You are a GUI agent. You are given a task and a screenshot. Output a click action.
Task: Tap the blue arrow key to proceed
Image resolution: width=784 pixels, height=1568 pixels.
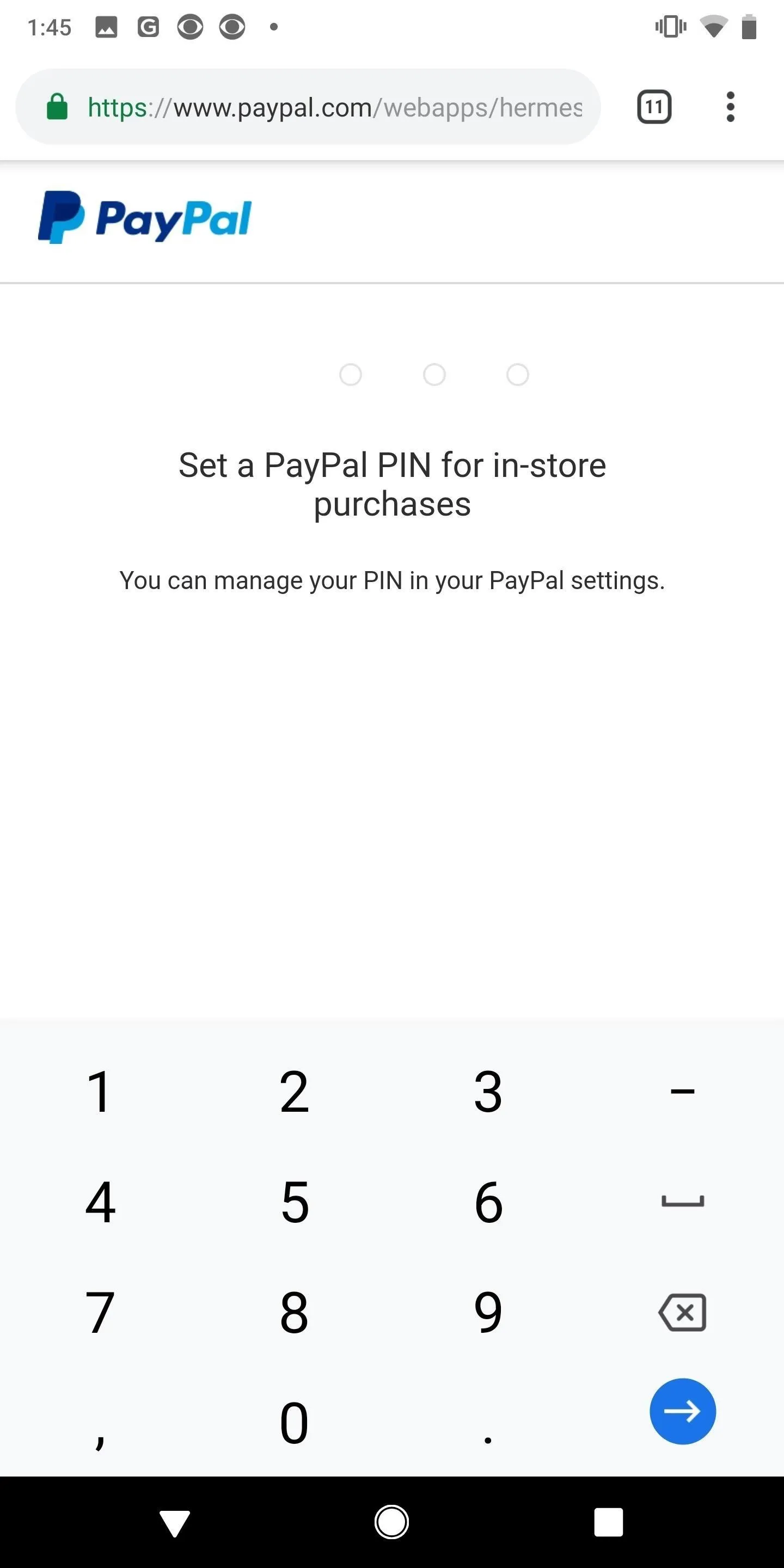coord(682,1411)
